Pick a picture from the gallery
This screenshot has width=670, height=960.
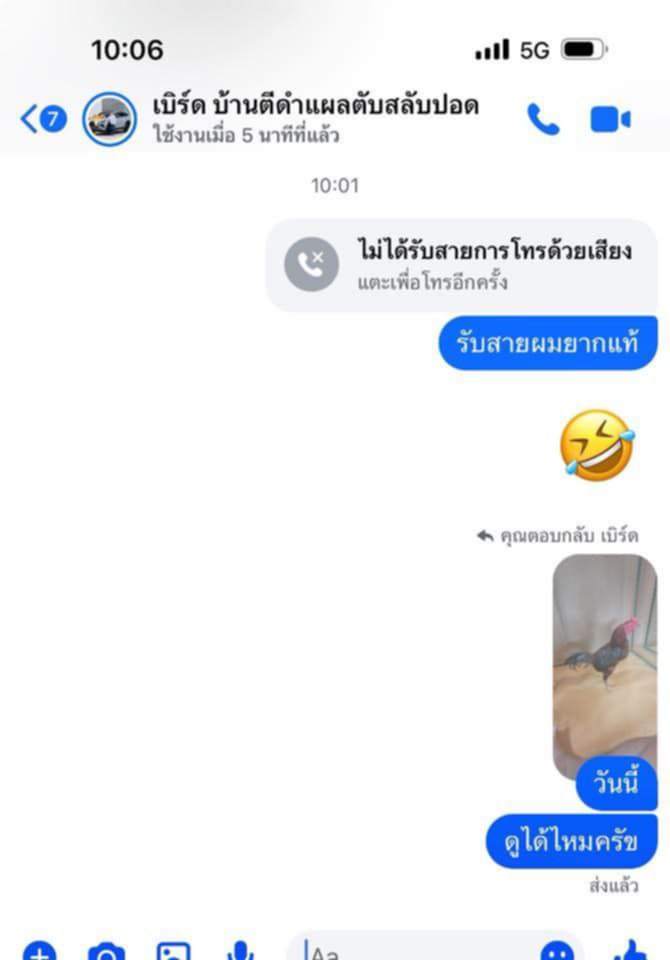coord(173,950)
